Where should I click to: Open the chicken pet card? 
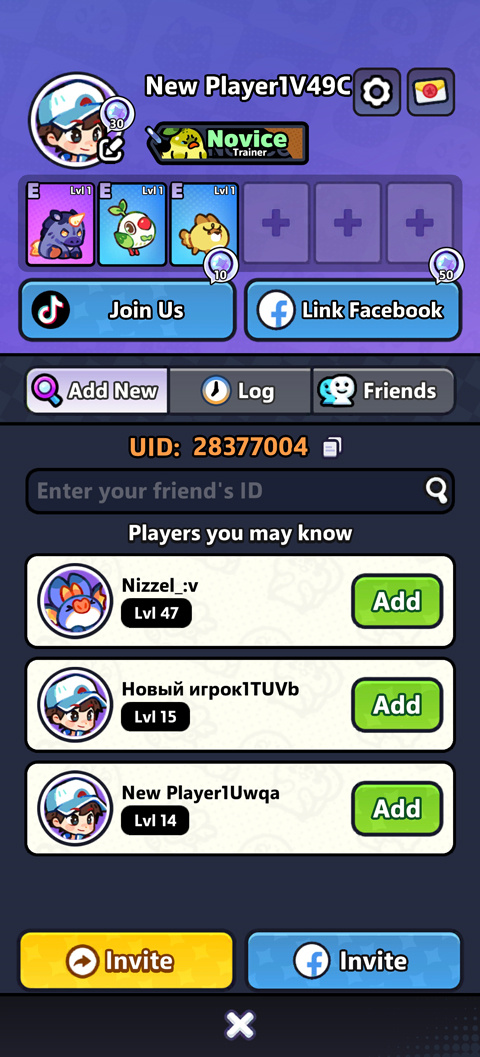(204, 224)
